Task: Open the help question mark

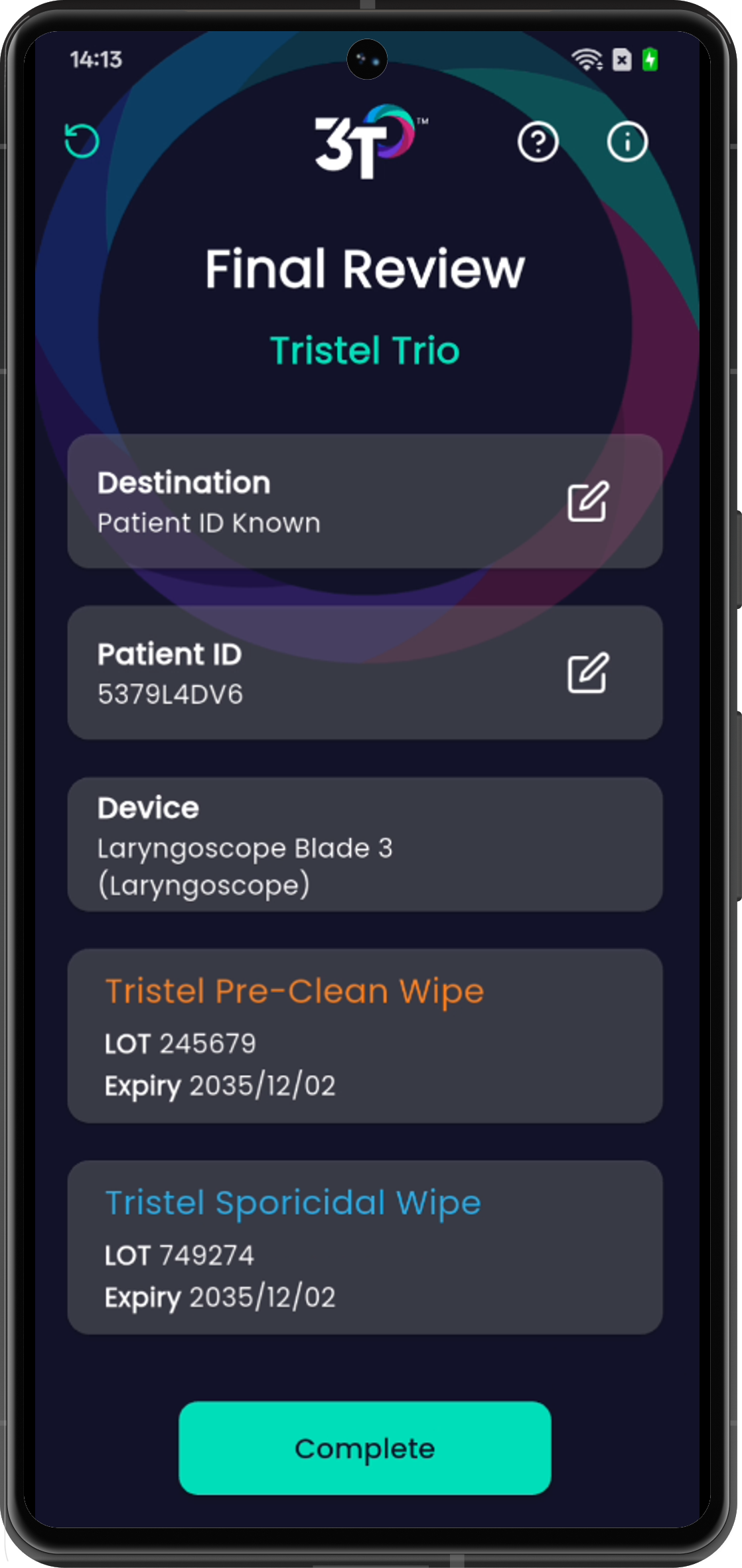Action: (x=538, y=141)
